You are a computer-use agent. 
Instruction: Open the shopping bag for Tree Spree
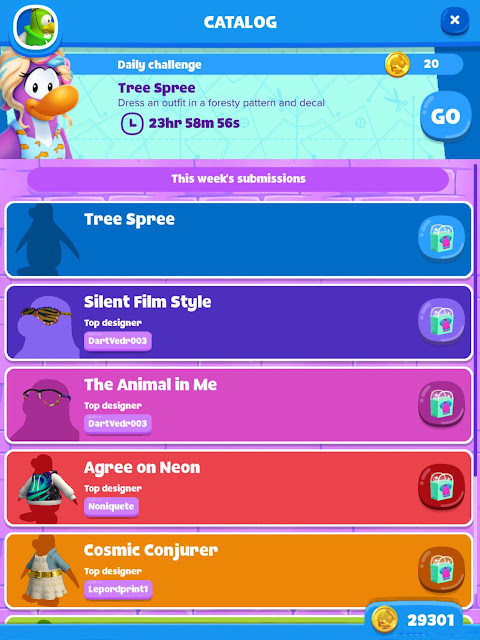(x=441, y=238)
